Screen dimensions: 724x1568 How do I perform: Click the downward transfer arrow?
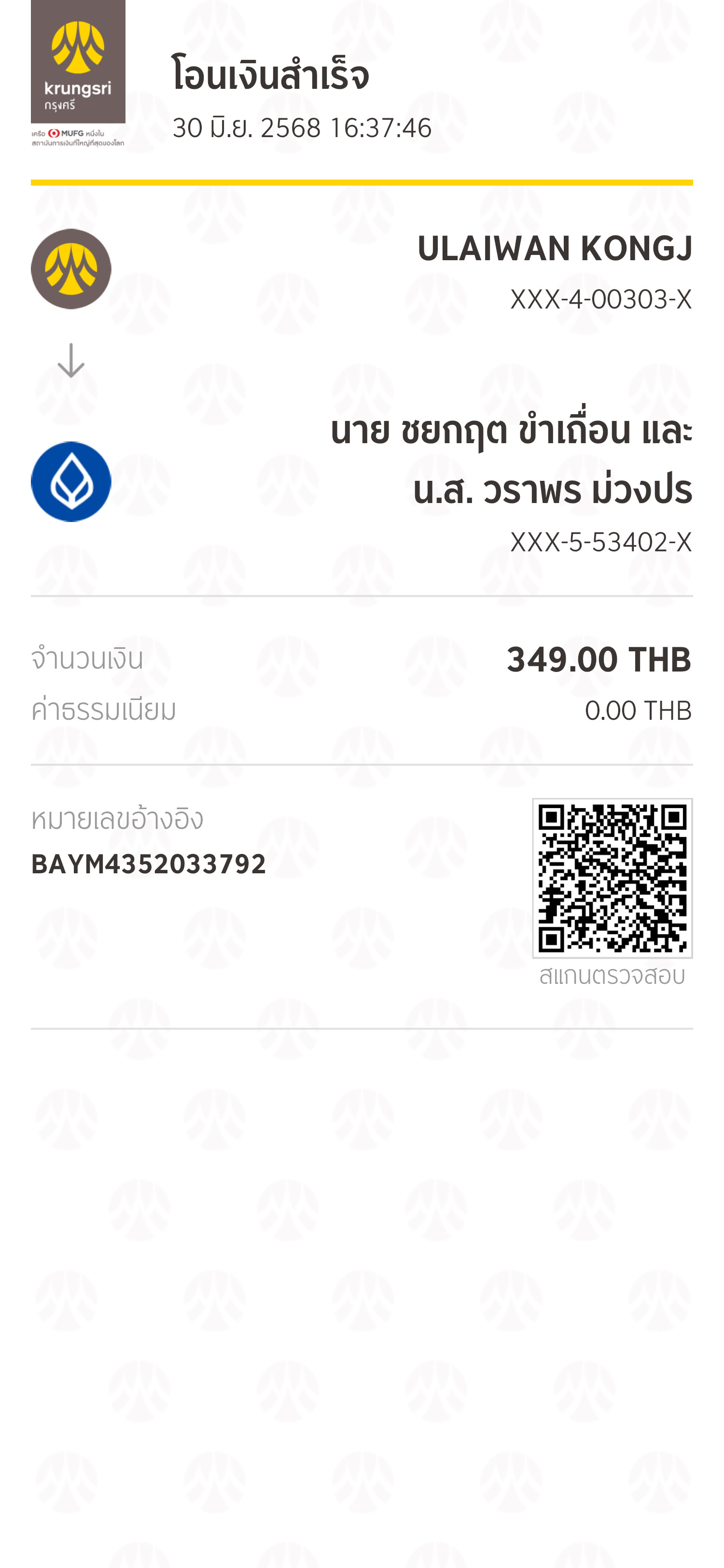point(72,360)
